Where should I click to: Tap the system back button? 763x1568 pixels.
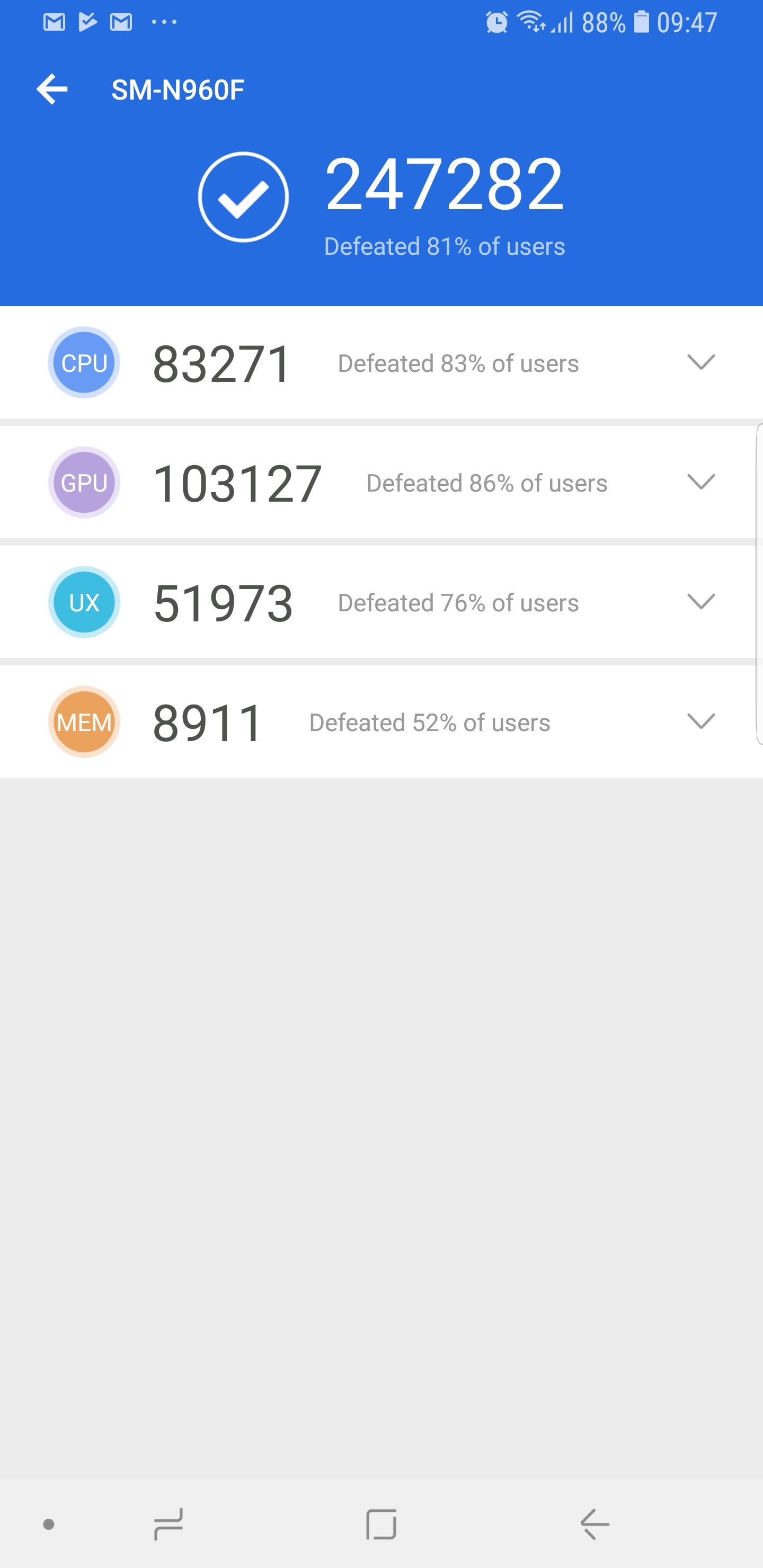[x=595, y=1524]
